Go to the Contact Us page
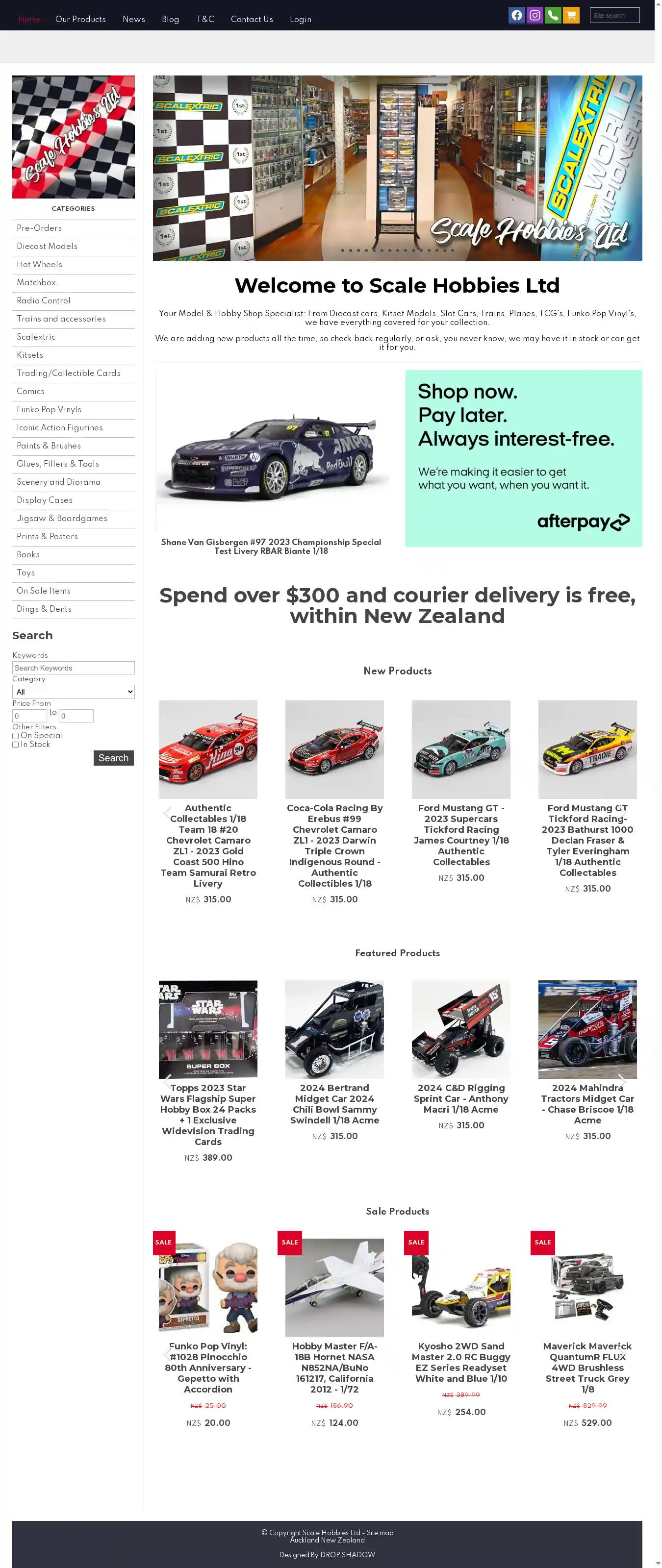662x1568 pixels. tap(252, 20)
